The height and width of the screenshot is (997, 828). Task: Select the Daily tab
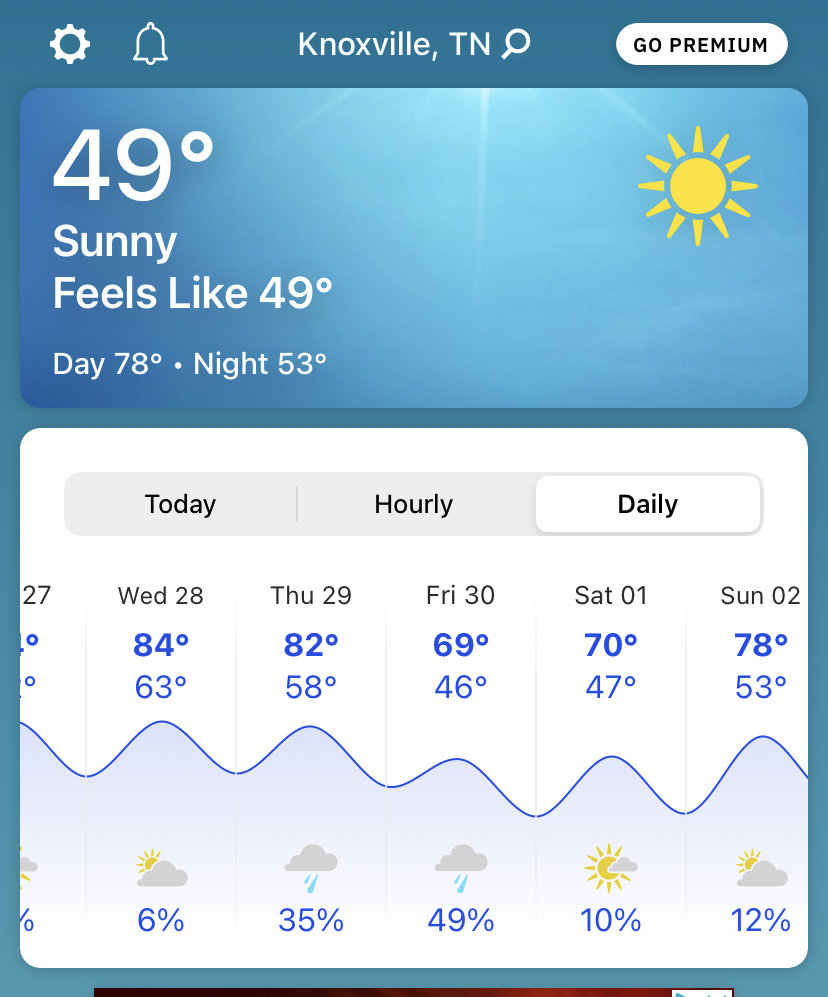pos(647,504)
